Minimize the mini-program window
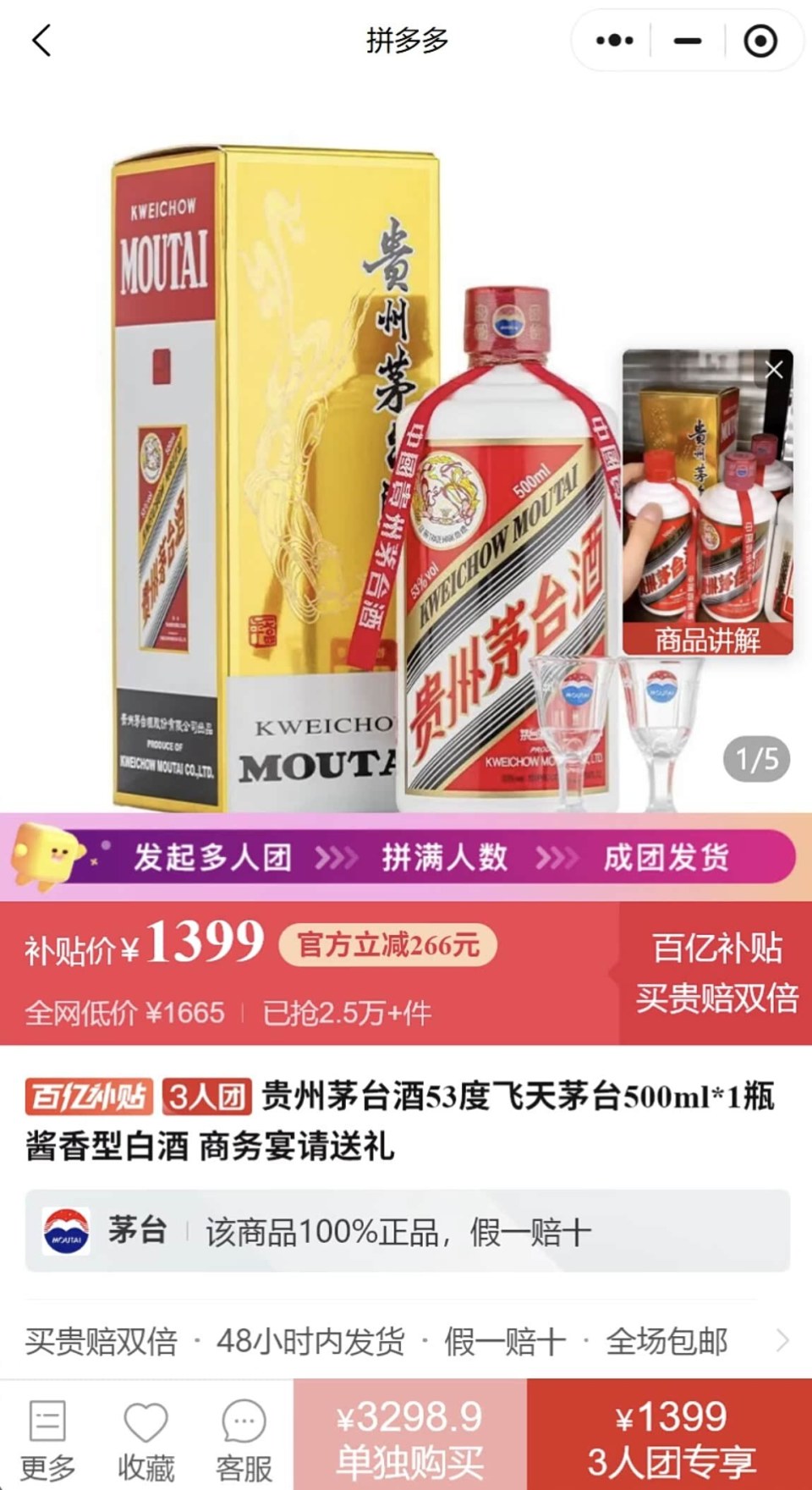The width and height of the screenshot is (812, 1490). pos(688,40)
